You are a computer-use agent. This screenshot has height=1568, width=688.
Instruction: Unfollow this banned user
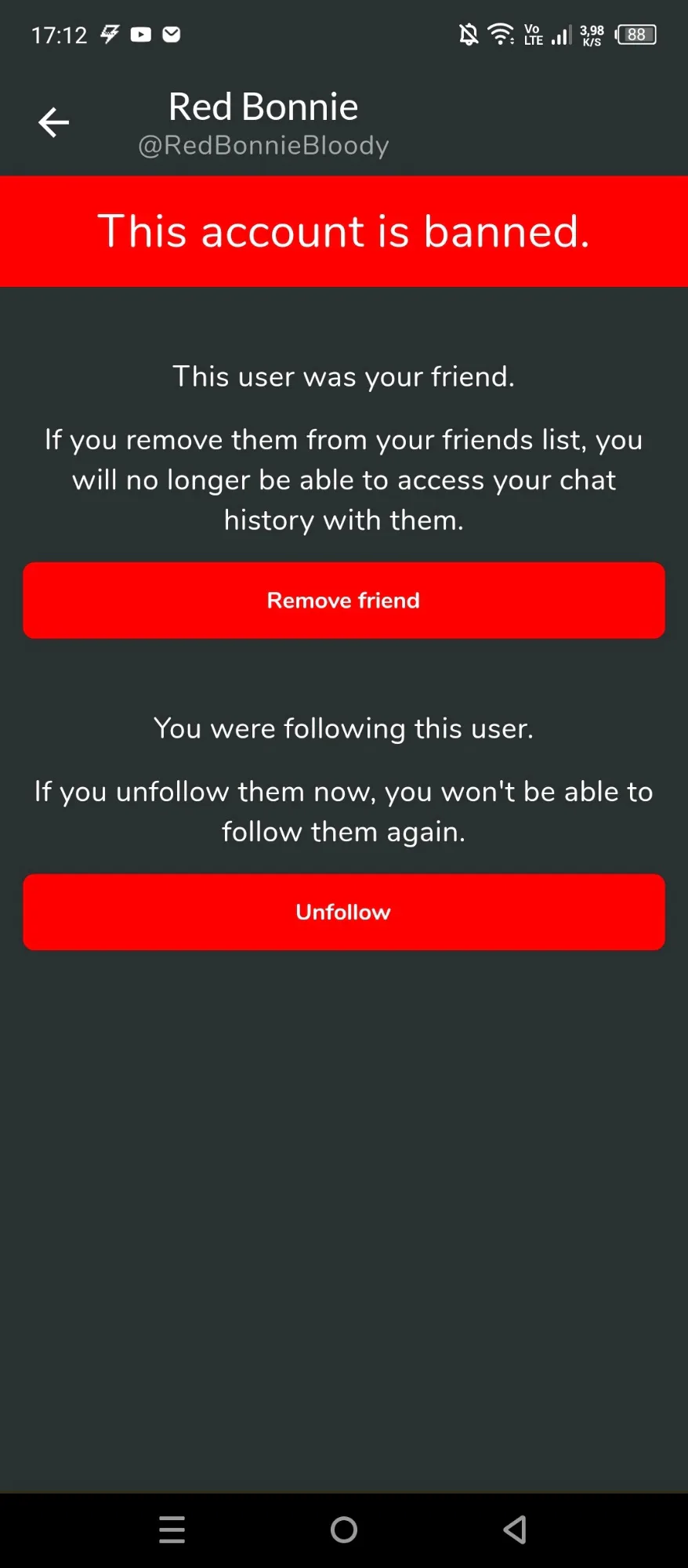click(x=344, y=912)
